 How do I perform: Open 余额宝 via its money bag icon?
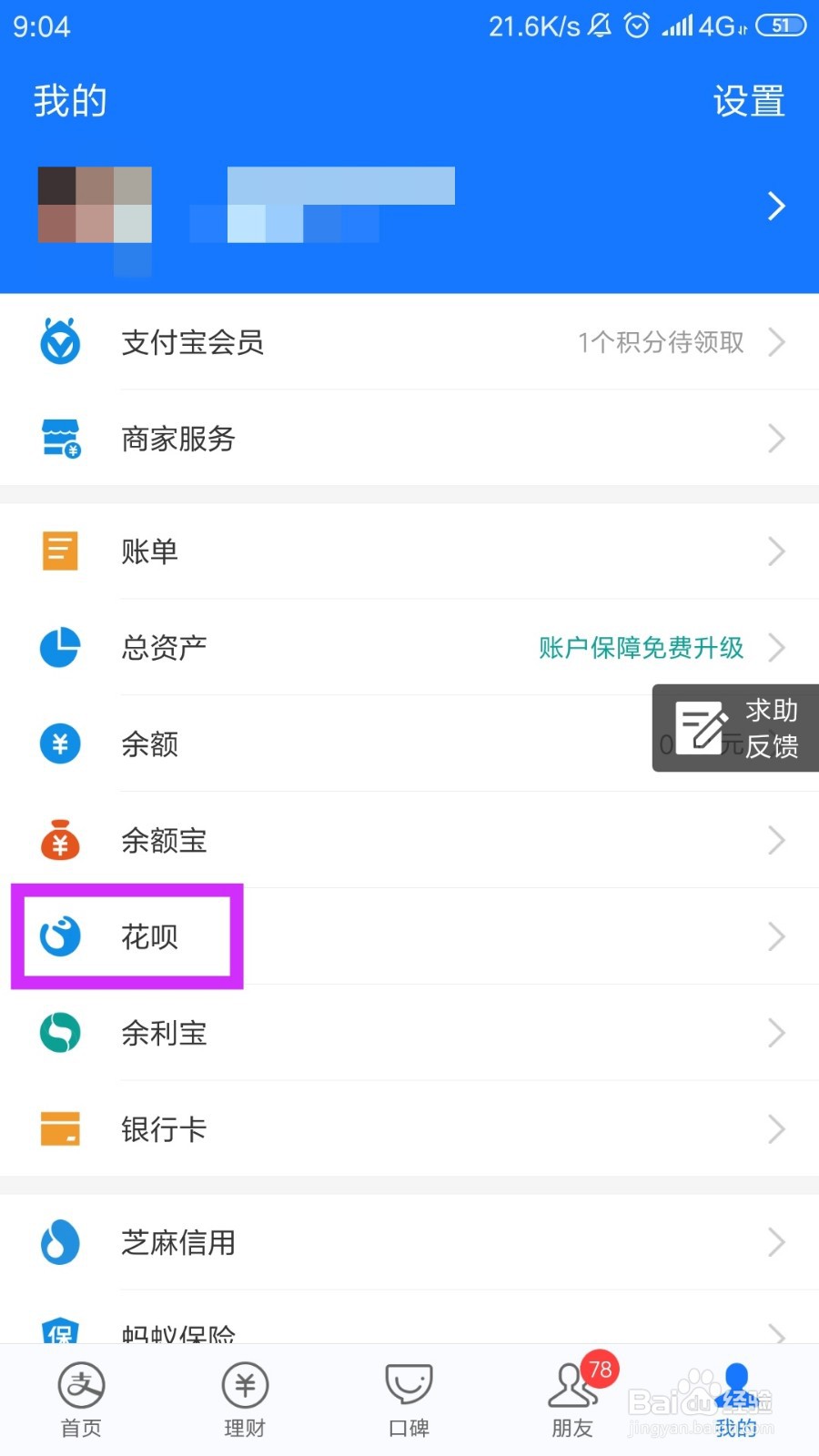pos(59,840)
